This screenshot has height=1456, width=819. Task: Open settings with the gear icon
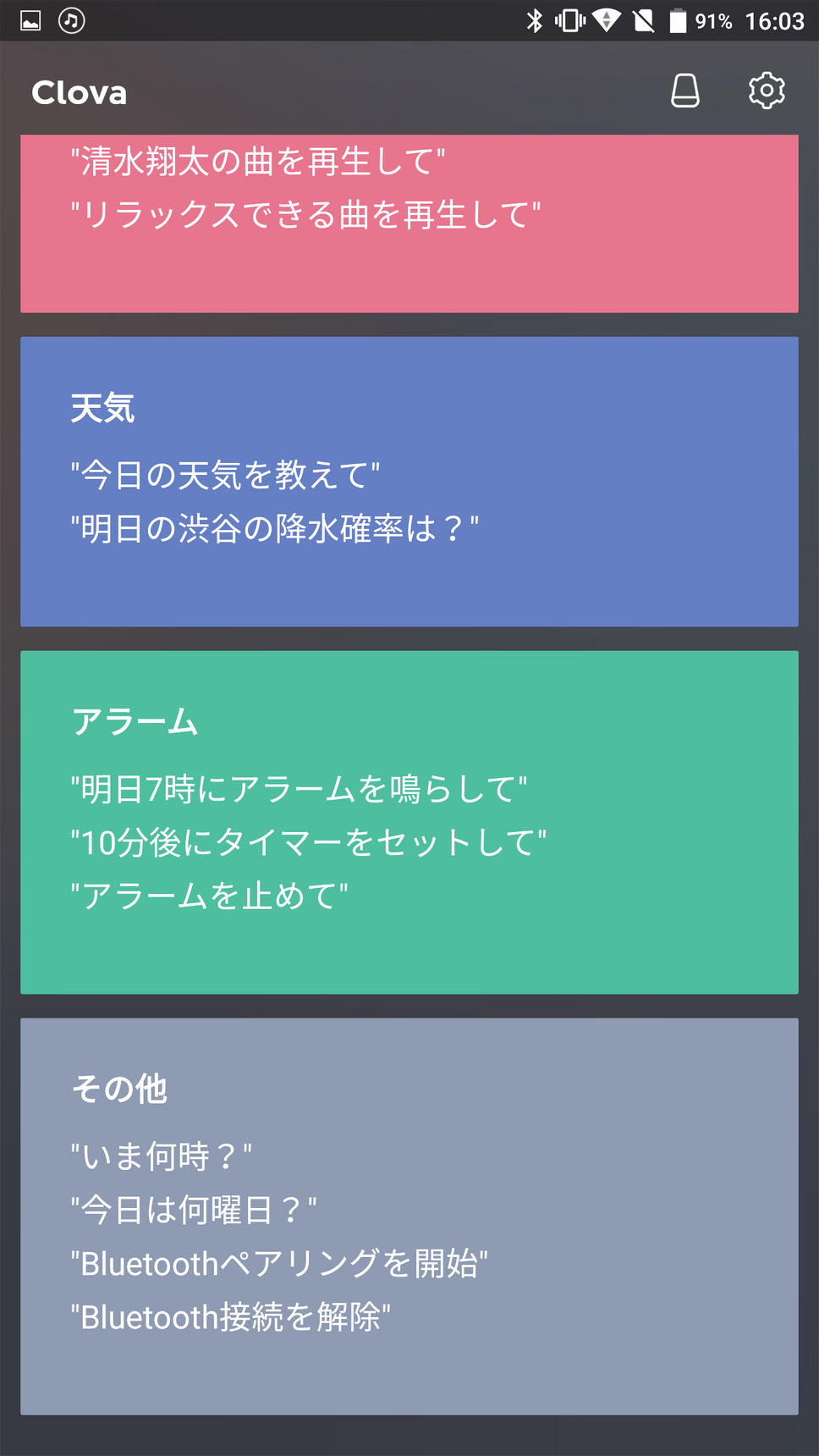pos(767,91)
